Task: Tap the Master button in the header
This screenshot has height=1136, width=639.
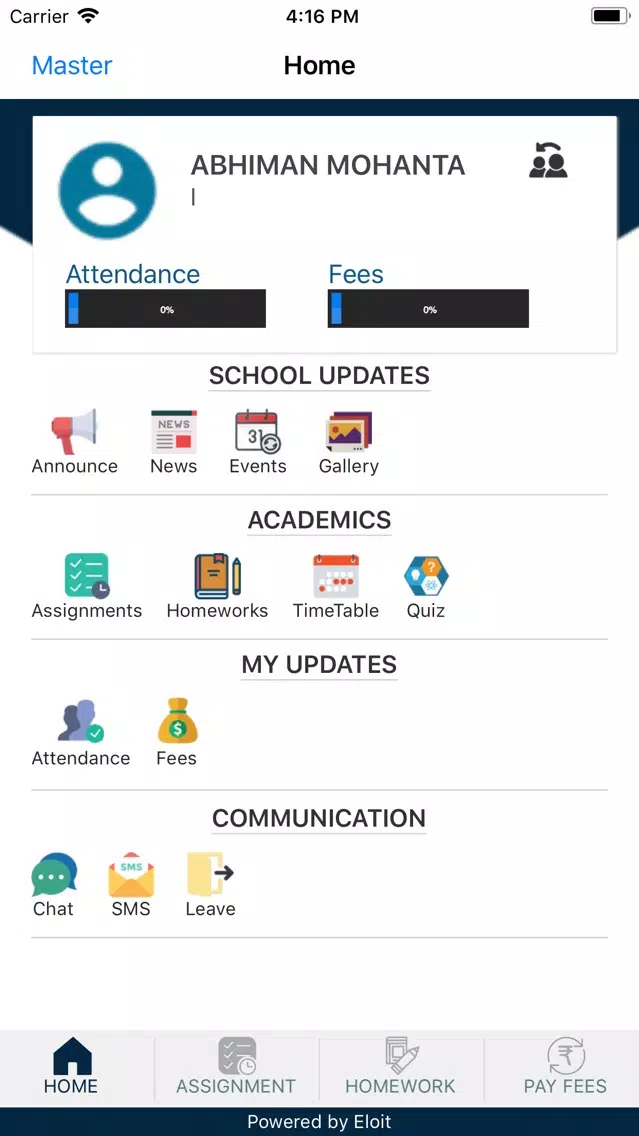Action: click(72, 65)
